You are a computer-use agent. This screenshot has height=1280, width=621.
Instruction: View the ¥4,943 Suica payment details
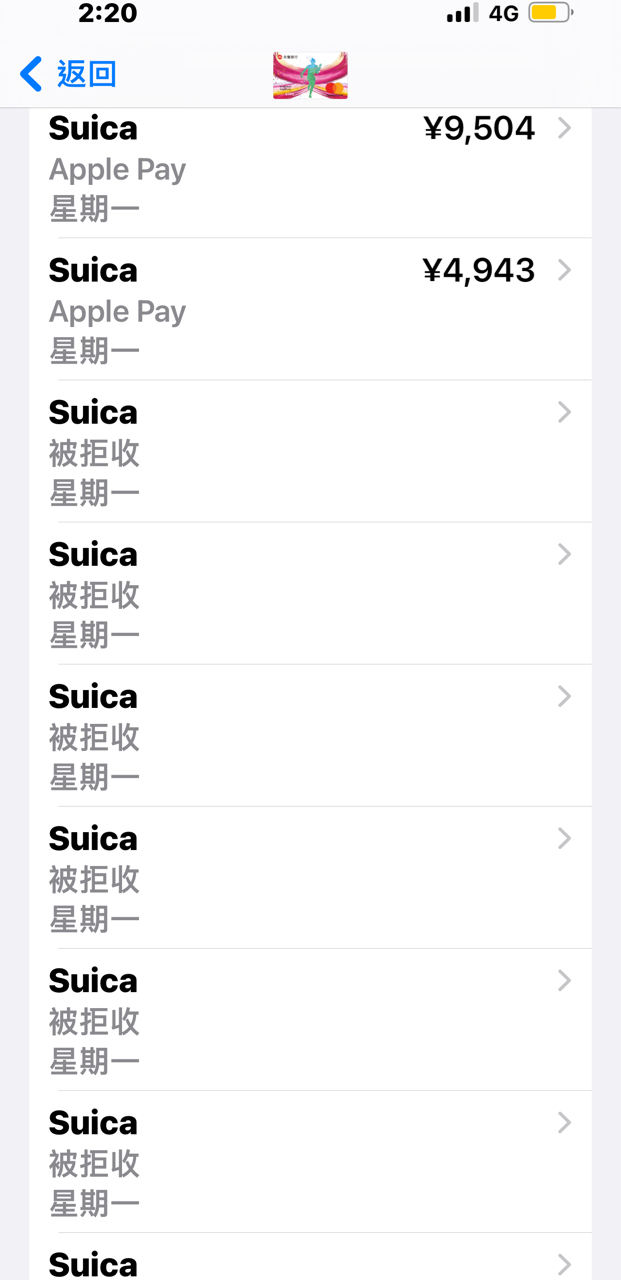tap(310, 310)
